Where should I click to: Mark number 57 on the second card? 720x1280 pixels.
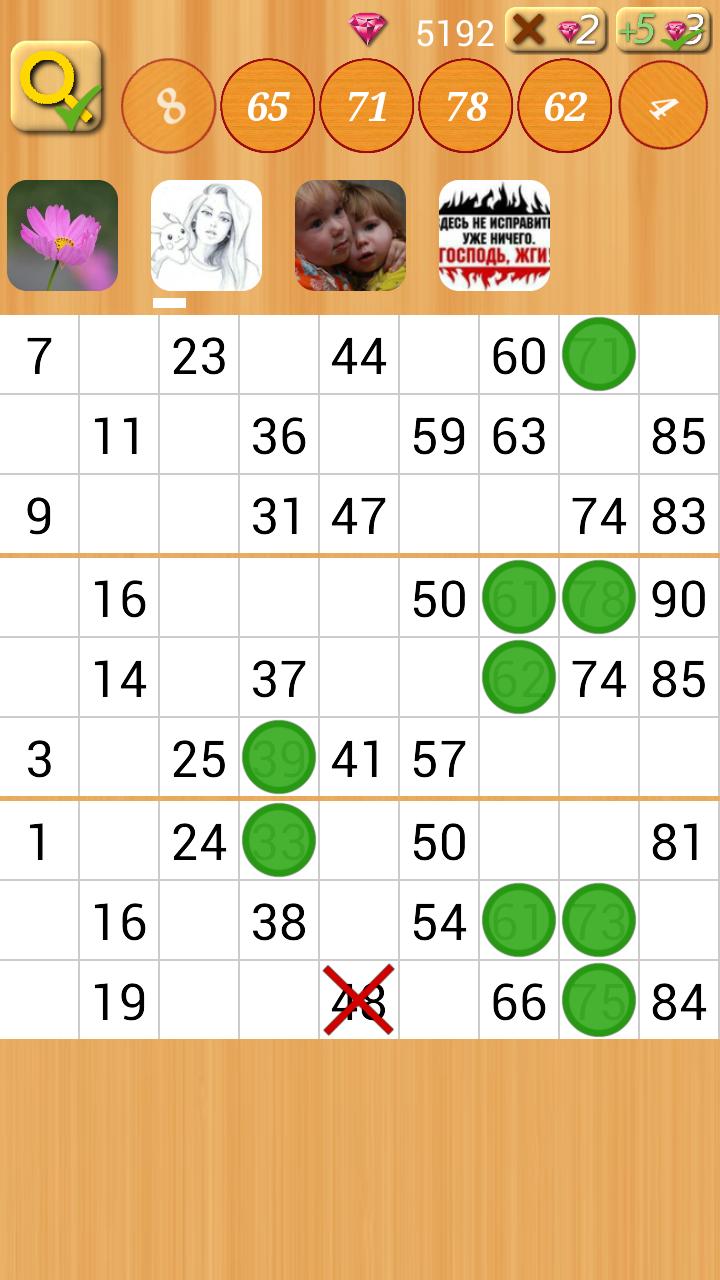tap(439, 760)
